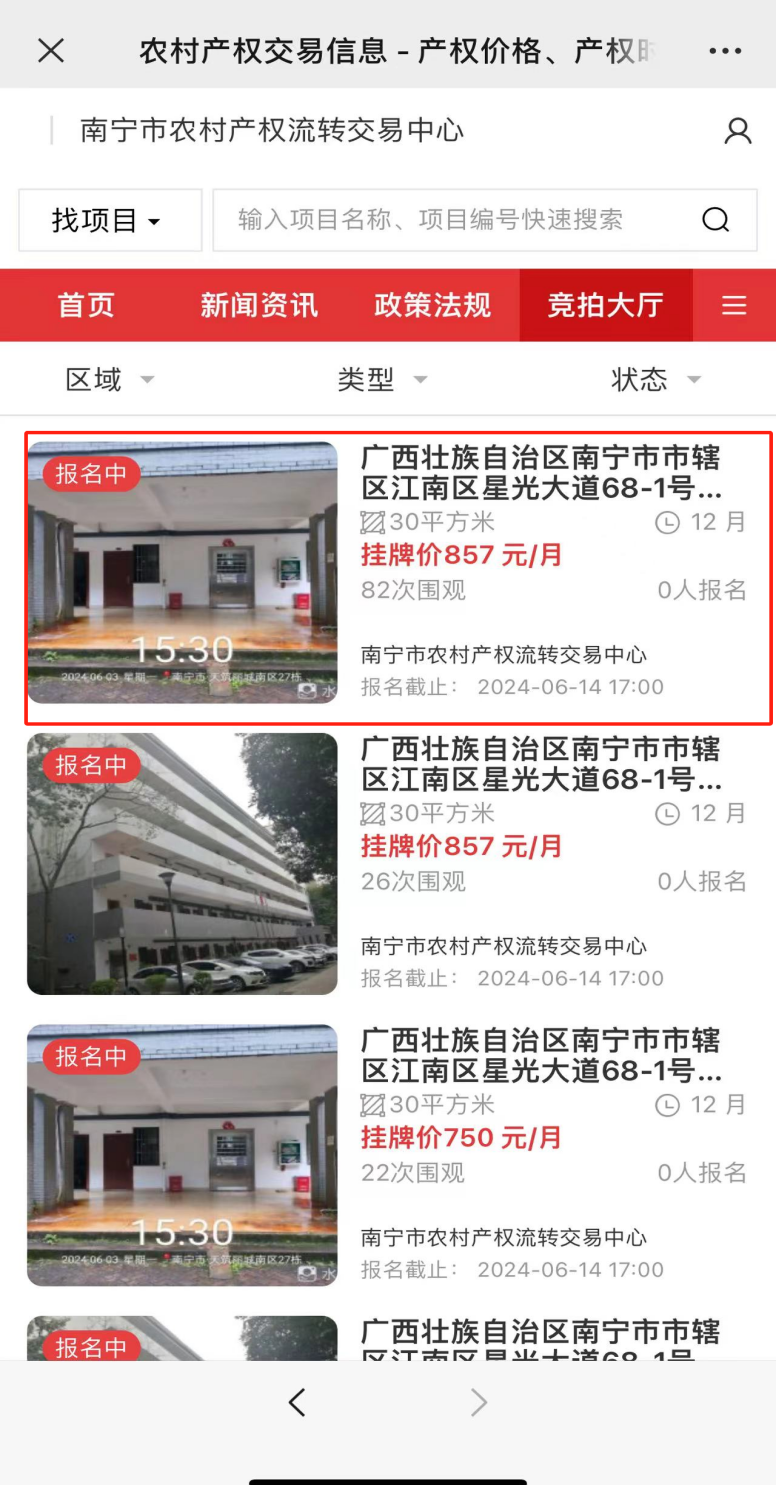The width and height of the screenshot is (776, 1485).
Task: Switch to the 新闻资讯 tab
Action: click(x=259, y=305)
